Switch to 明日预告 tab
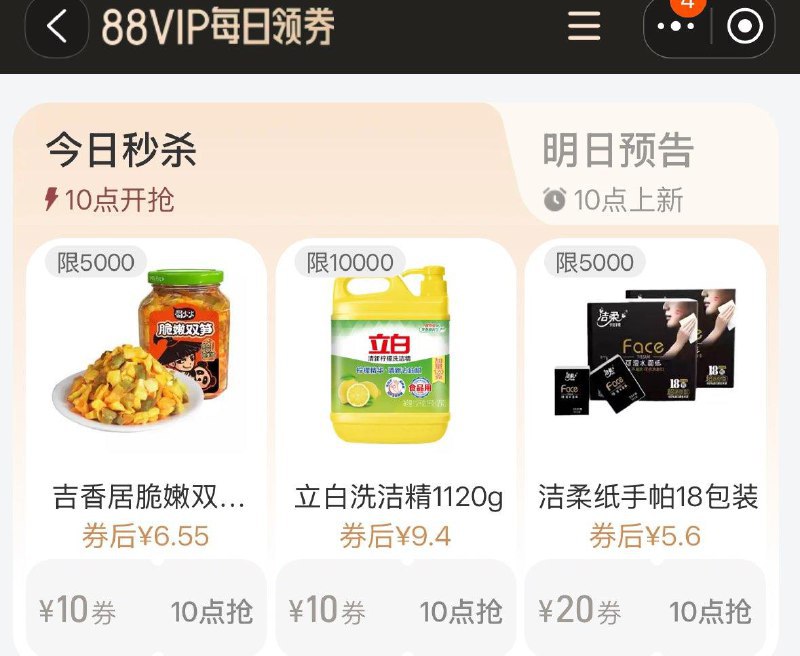Screen dimensions: 800x656 (x=618, y=151)
